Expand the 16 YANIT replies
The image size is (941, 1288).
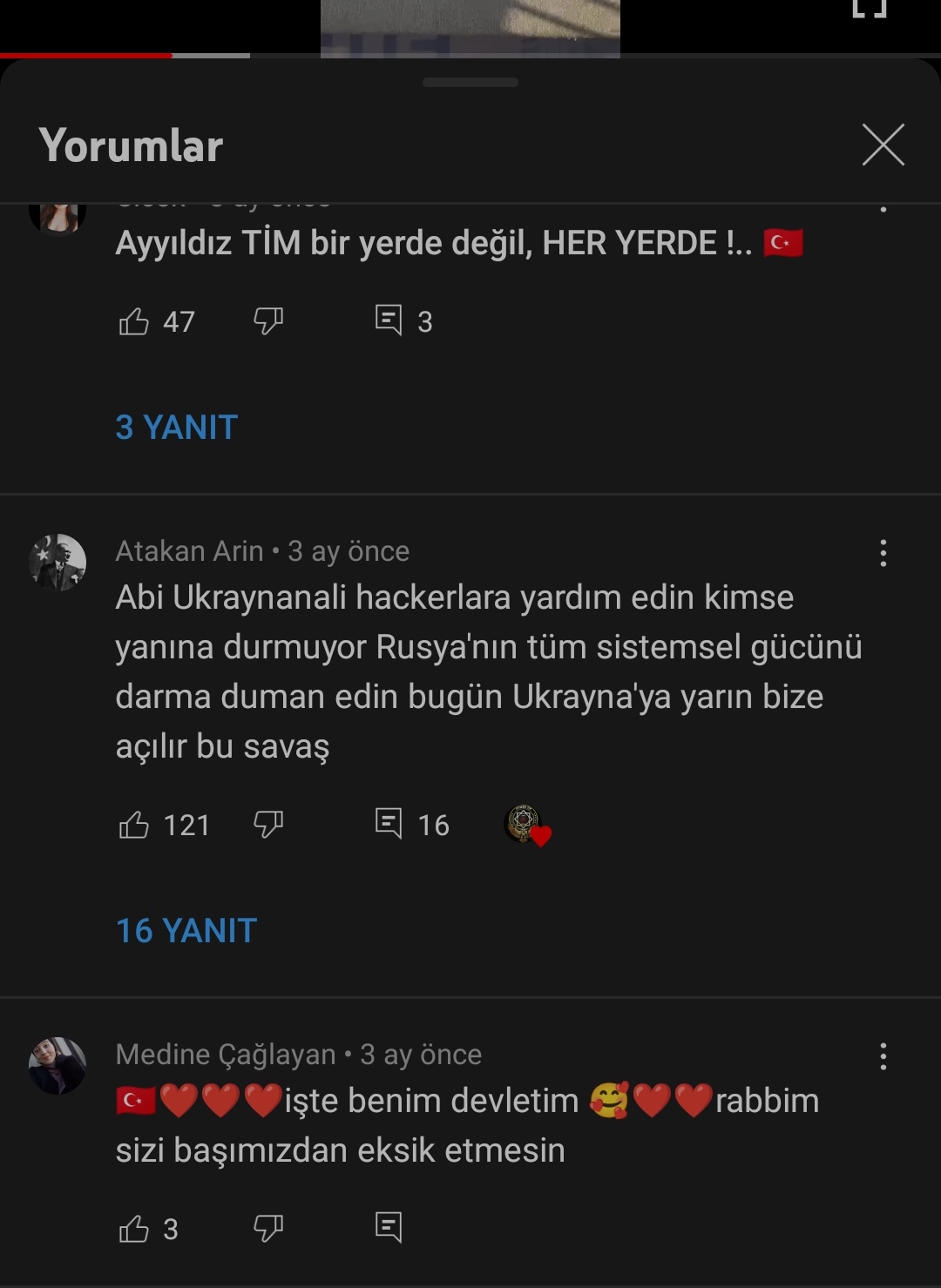(186, 931)
